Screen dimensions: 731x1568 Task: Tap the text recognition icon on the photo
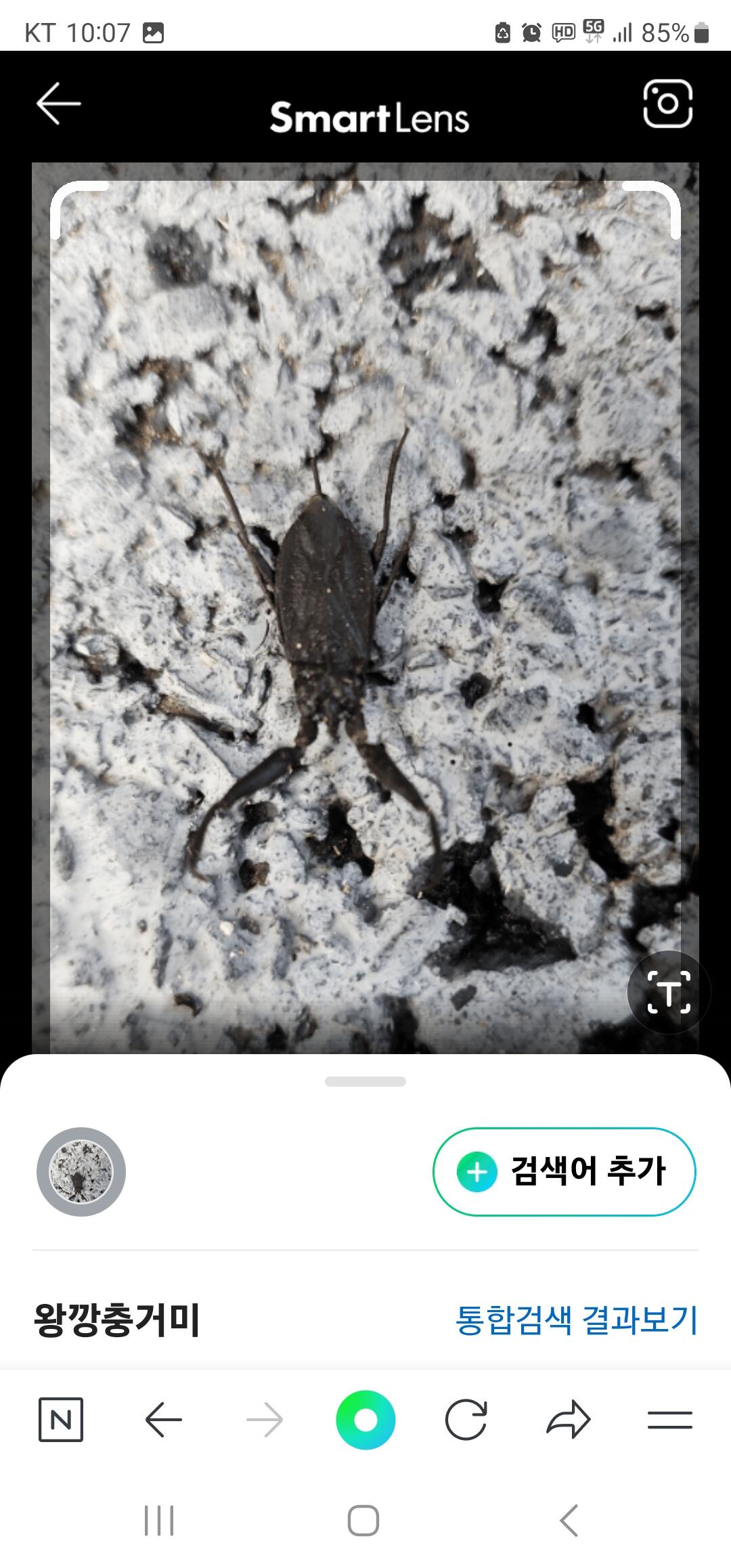tap(669, 993)
